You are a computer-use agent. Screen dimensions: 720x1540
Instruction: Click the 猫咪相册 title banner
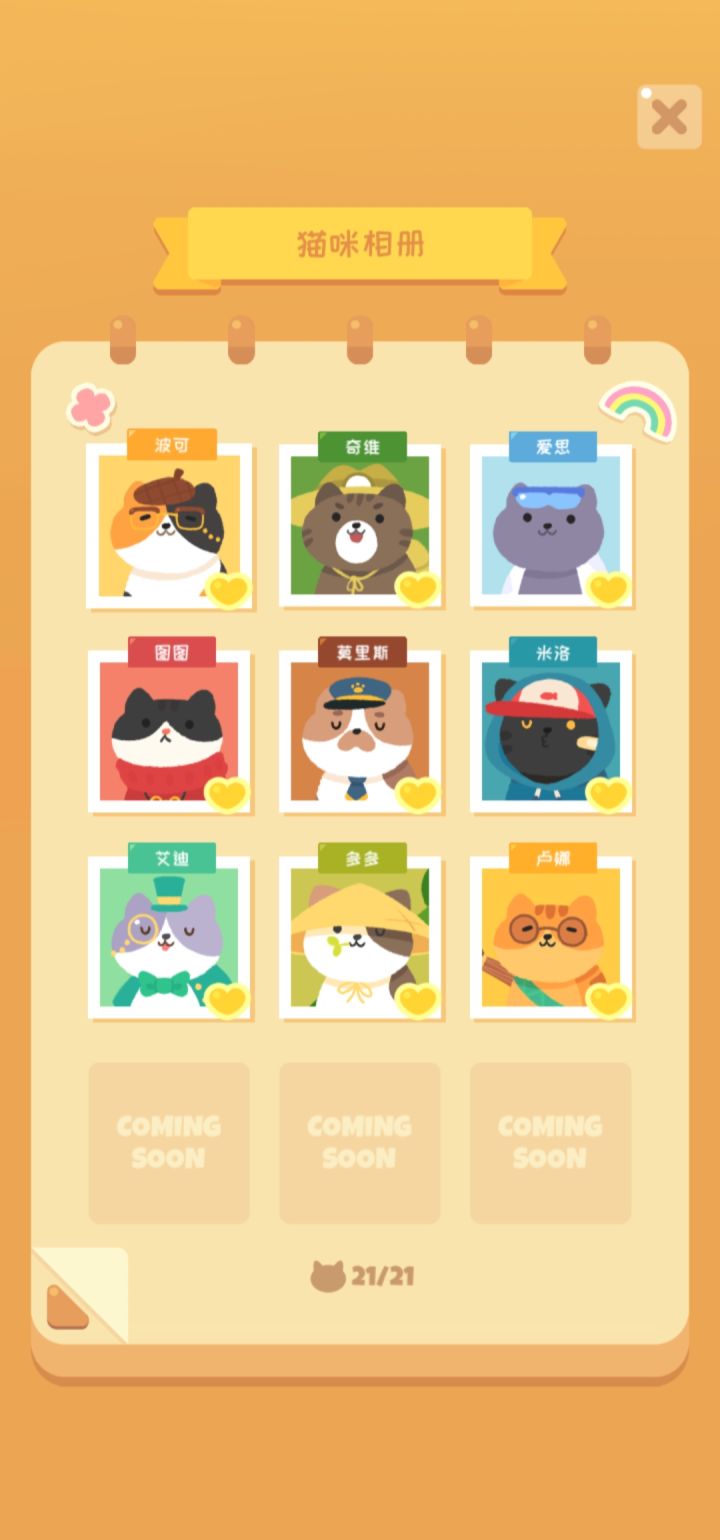[360, 243]
